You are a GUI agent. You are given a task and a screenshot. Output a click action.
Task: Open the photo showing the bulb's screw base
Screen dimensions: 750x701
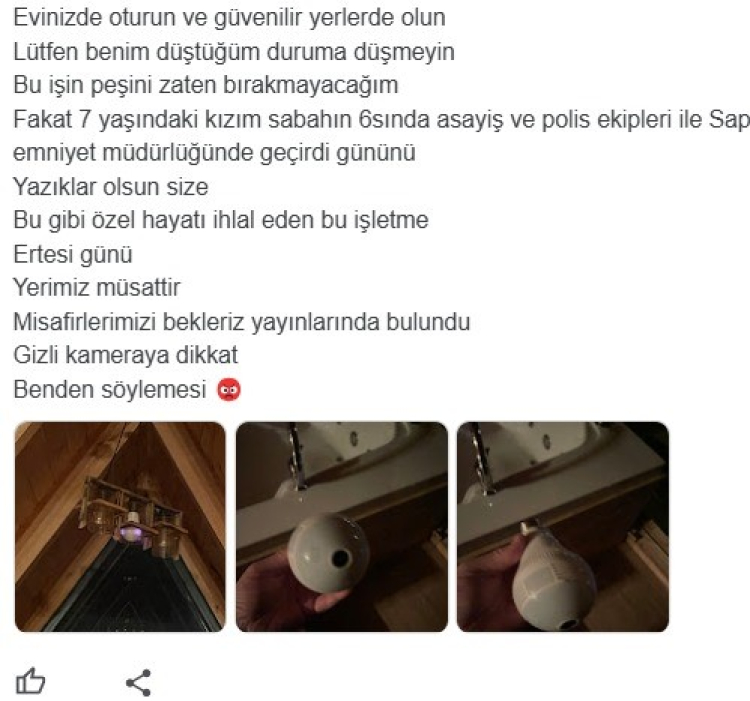(x=562, y=526)
